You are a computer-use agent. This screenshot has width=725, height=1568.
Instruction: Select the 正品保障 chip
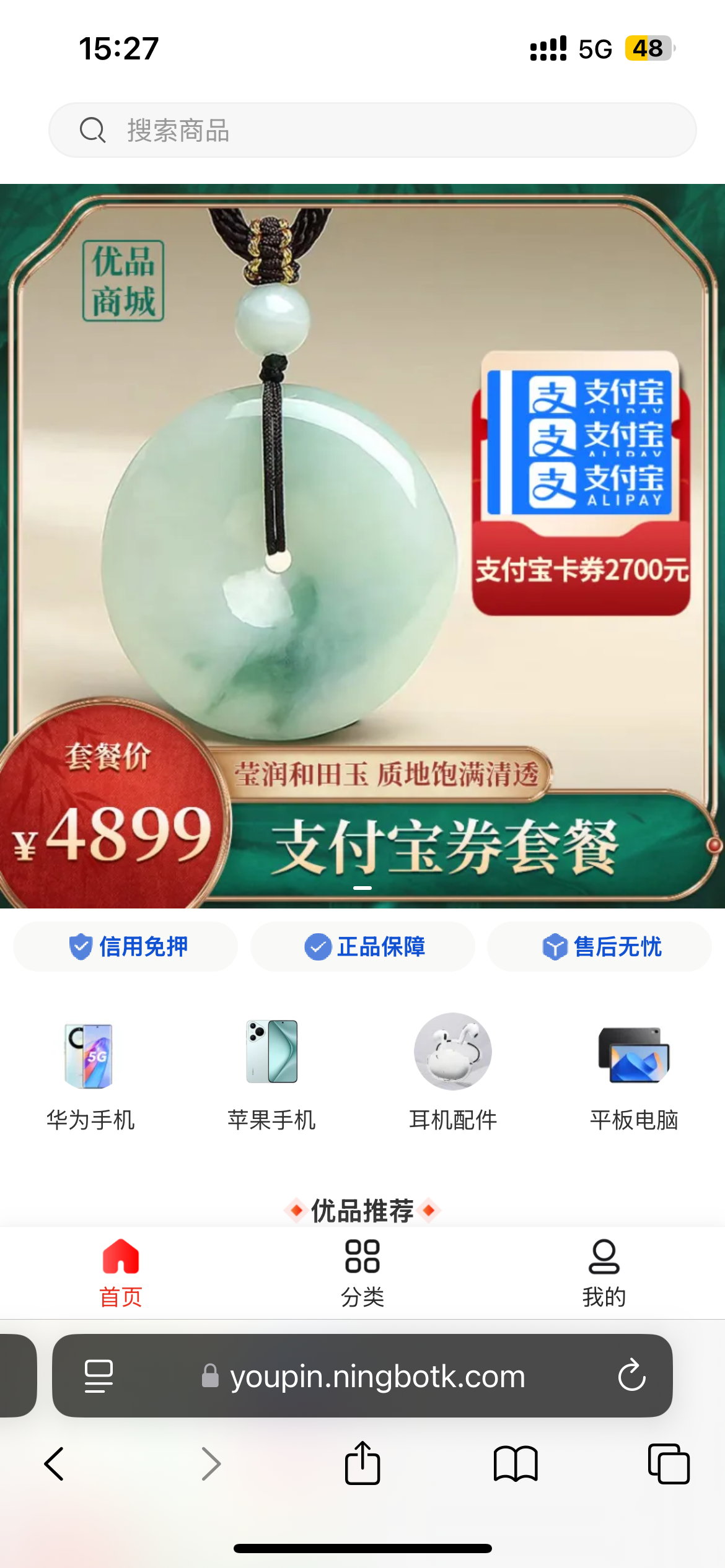coord(362,947)
